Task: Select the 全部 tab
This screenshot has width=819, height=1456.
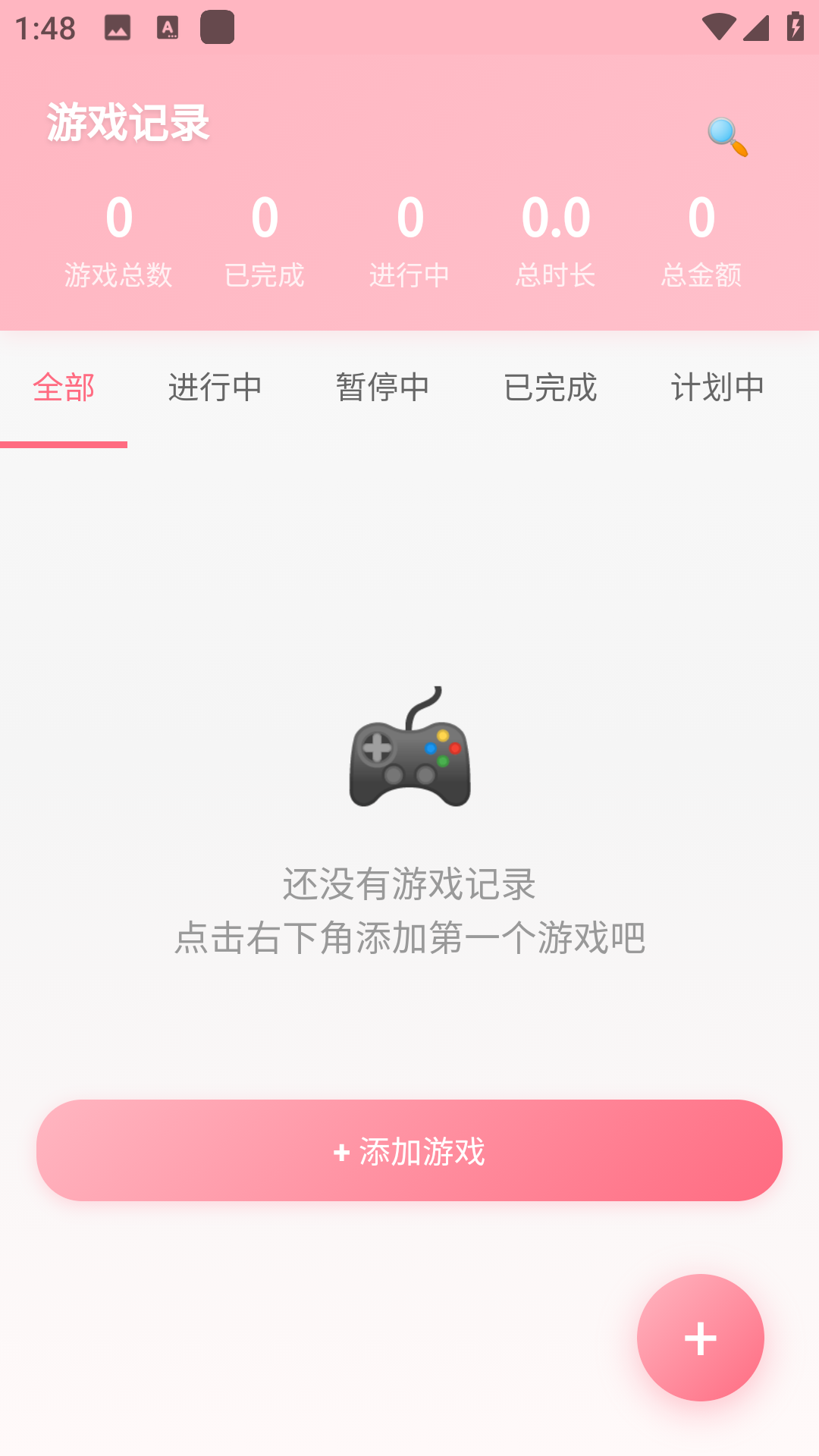Action: pyautogui.click(x=64, y=388)
